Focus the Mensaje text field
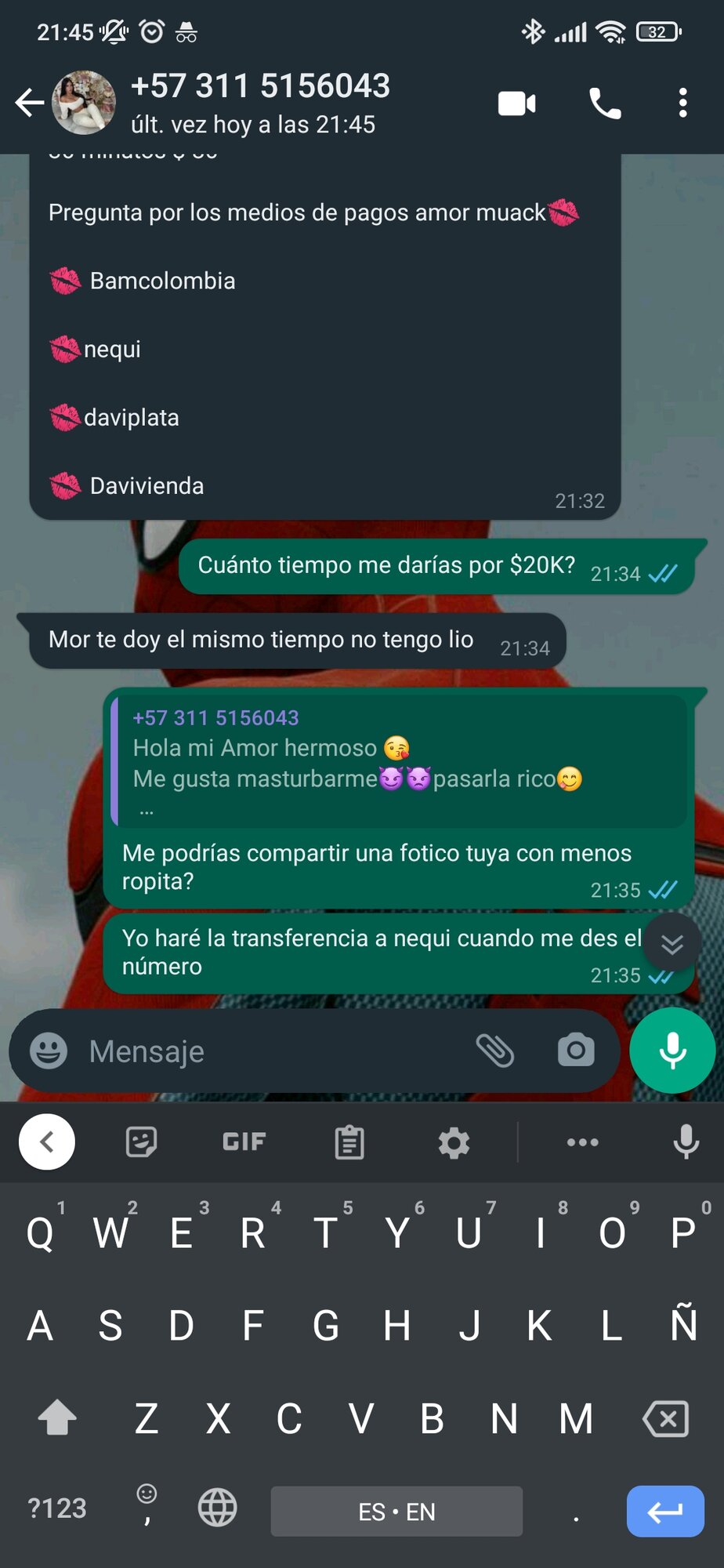The height and width of the screenshot is (1568, 724). point(266,1051)
